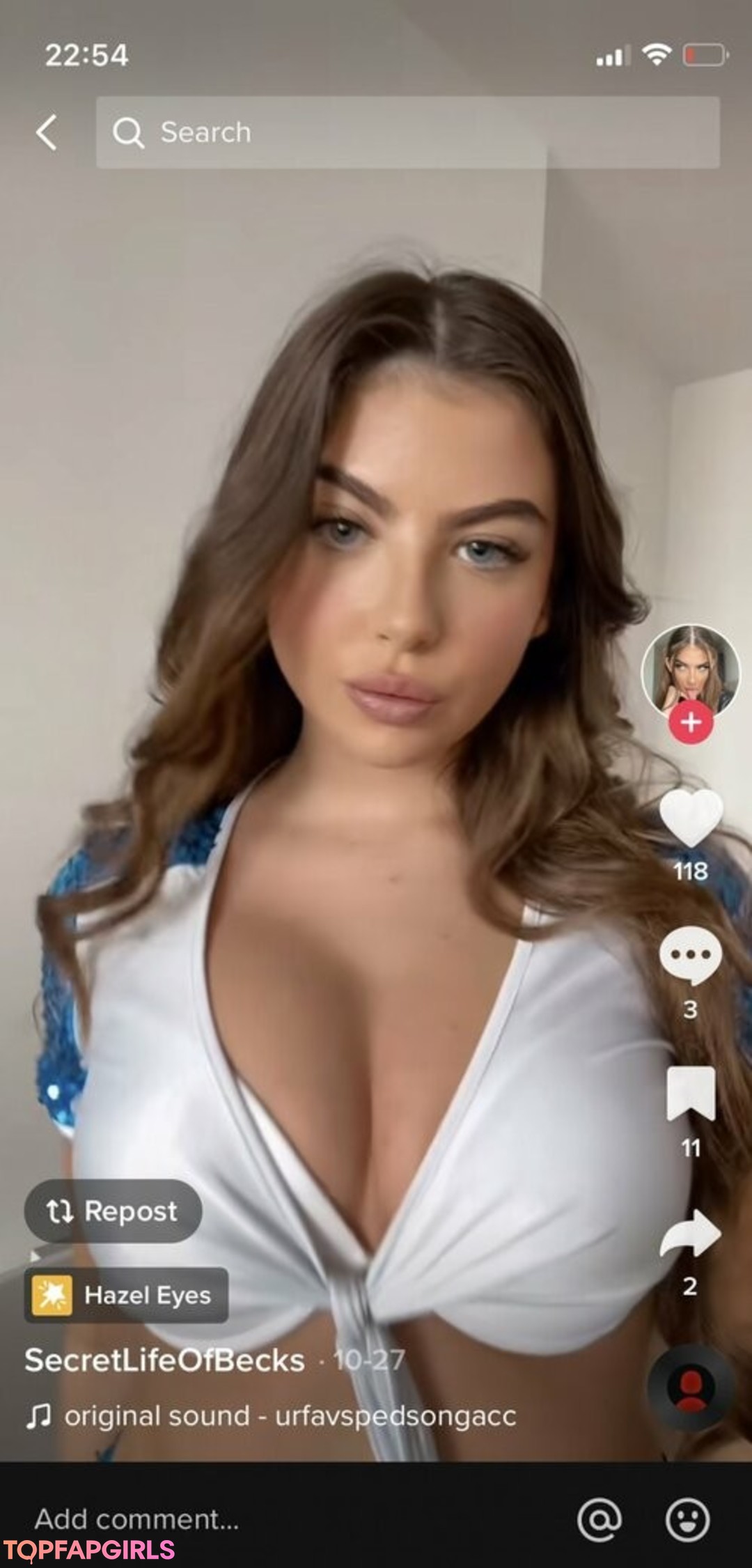Repost this video

(113, 1211)
